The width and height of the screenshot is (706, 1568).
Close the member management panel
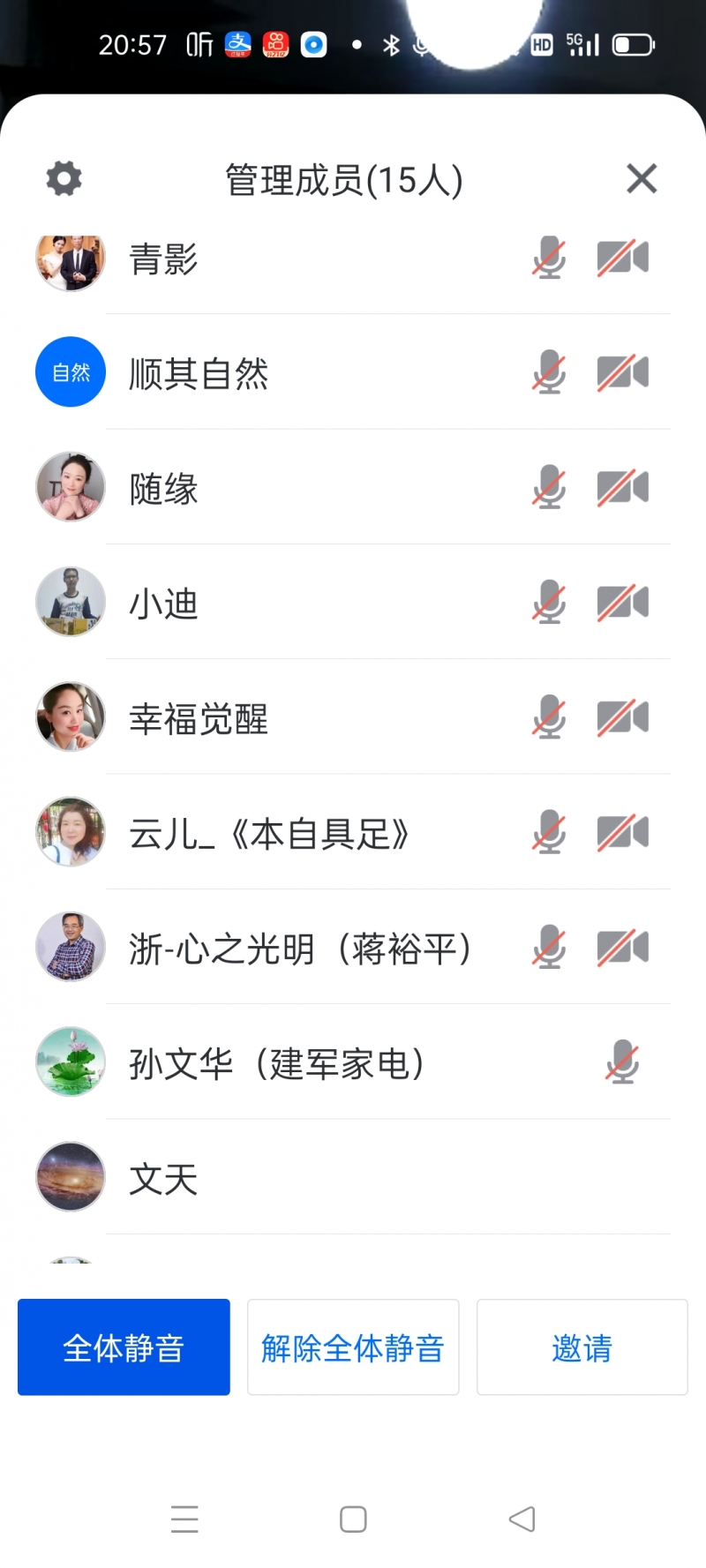coord(642,177)
